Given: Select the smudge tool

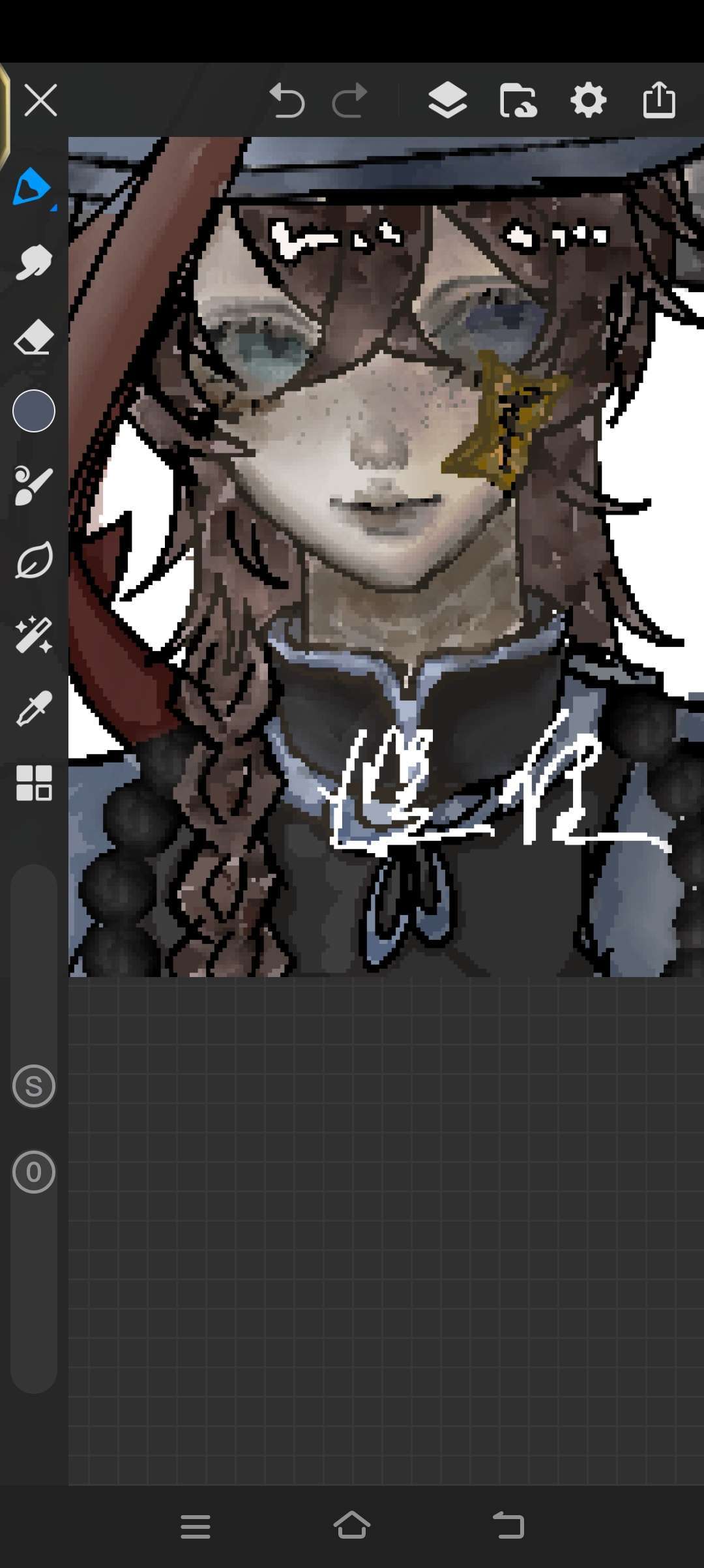Looking at the screenshot, I should (33, 262).
